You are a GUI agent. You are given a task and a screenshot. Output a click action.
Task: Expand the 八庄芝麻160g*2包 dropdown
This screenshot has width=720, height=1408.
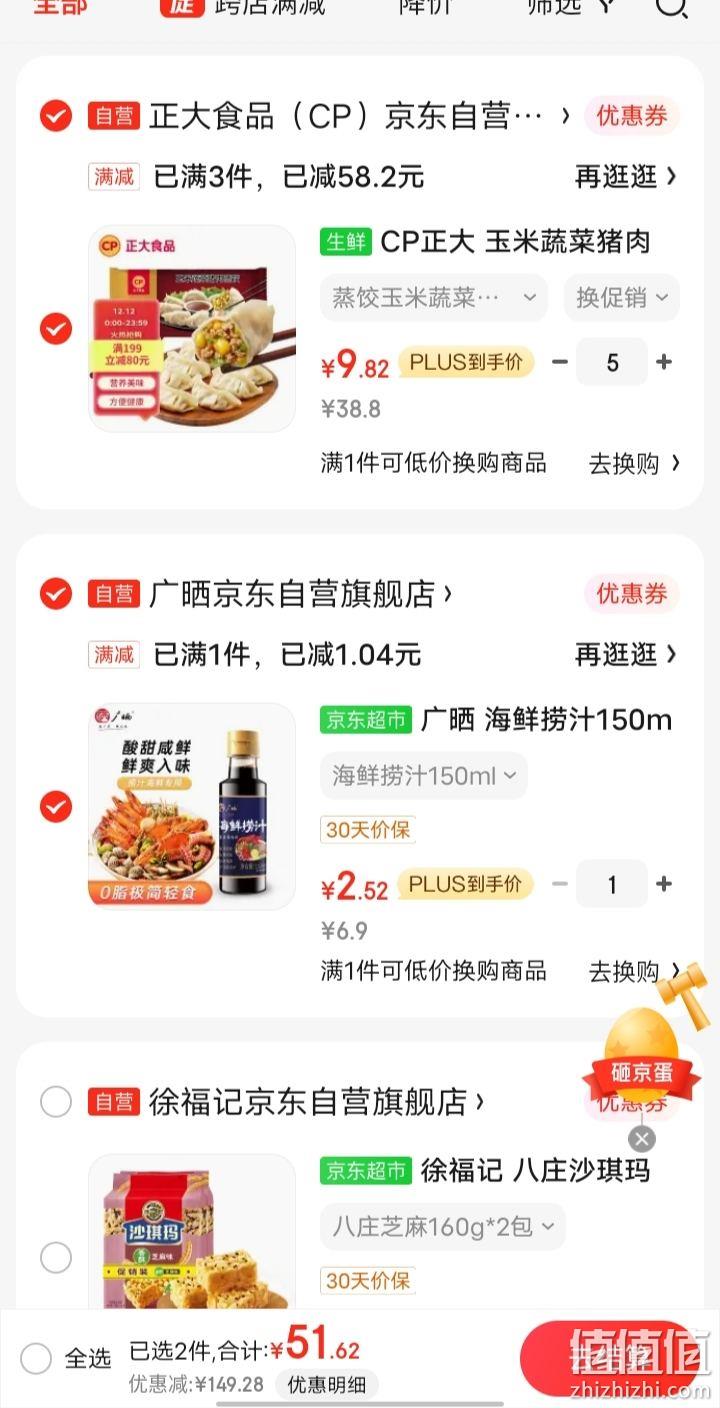pyautogui.click(x=443, y=1226)
